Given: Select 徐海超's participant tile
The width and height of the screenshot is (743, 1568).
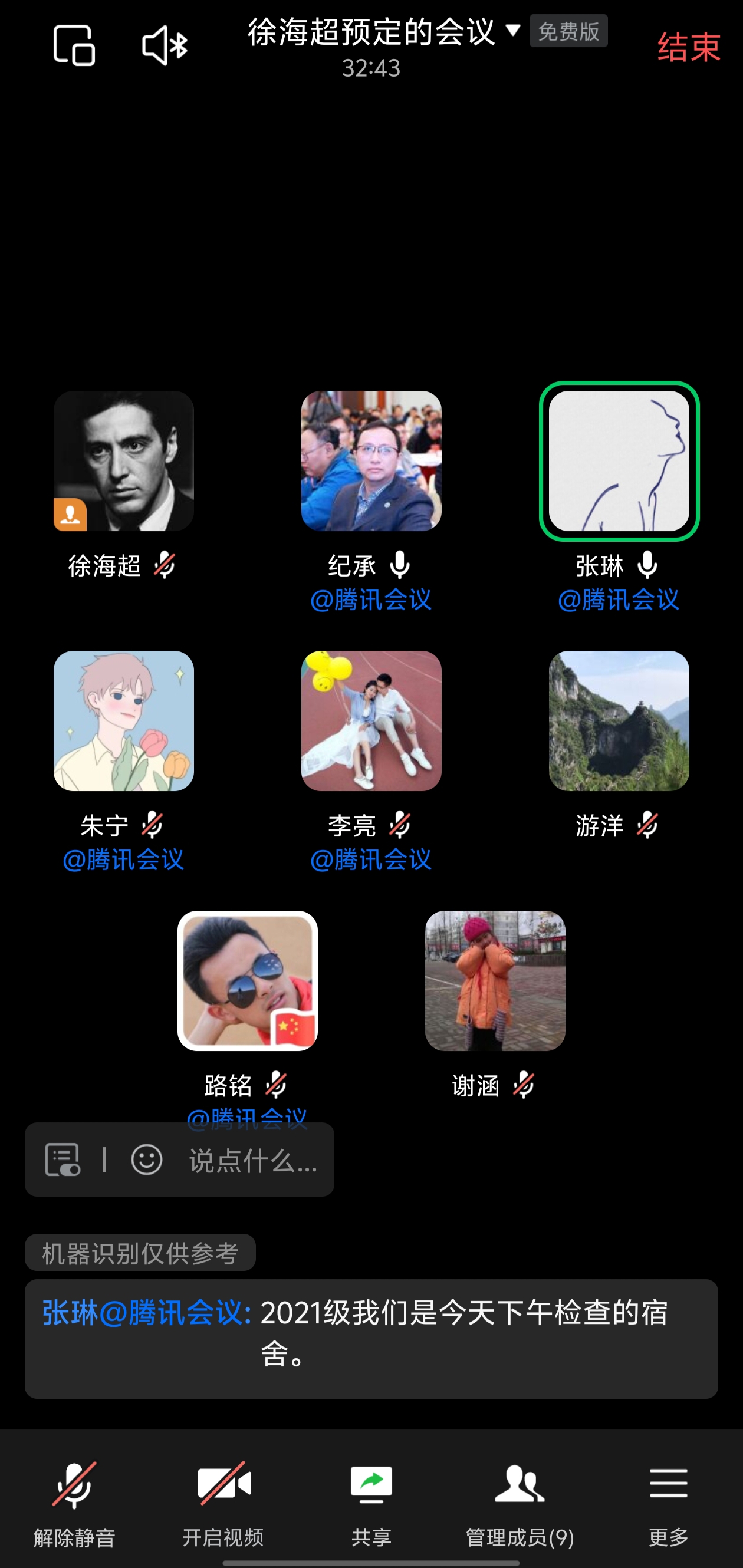Looking at the screenshot, I should tap(124, 461).
